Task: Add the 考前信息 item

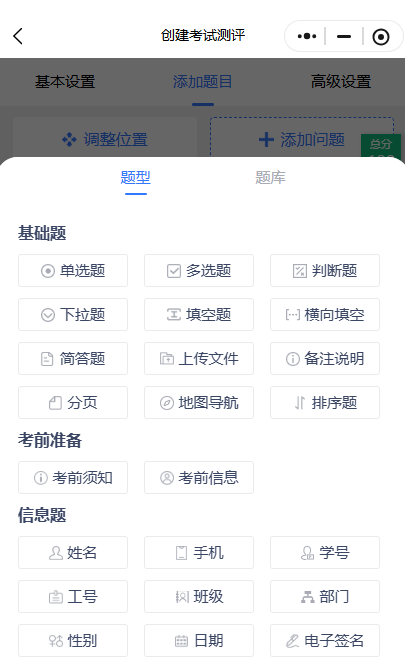Action: pyautogui.click(x=199, y=478)
